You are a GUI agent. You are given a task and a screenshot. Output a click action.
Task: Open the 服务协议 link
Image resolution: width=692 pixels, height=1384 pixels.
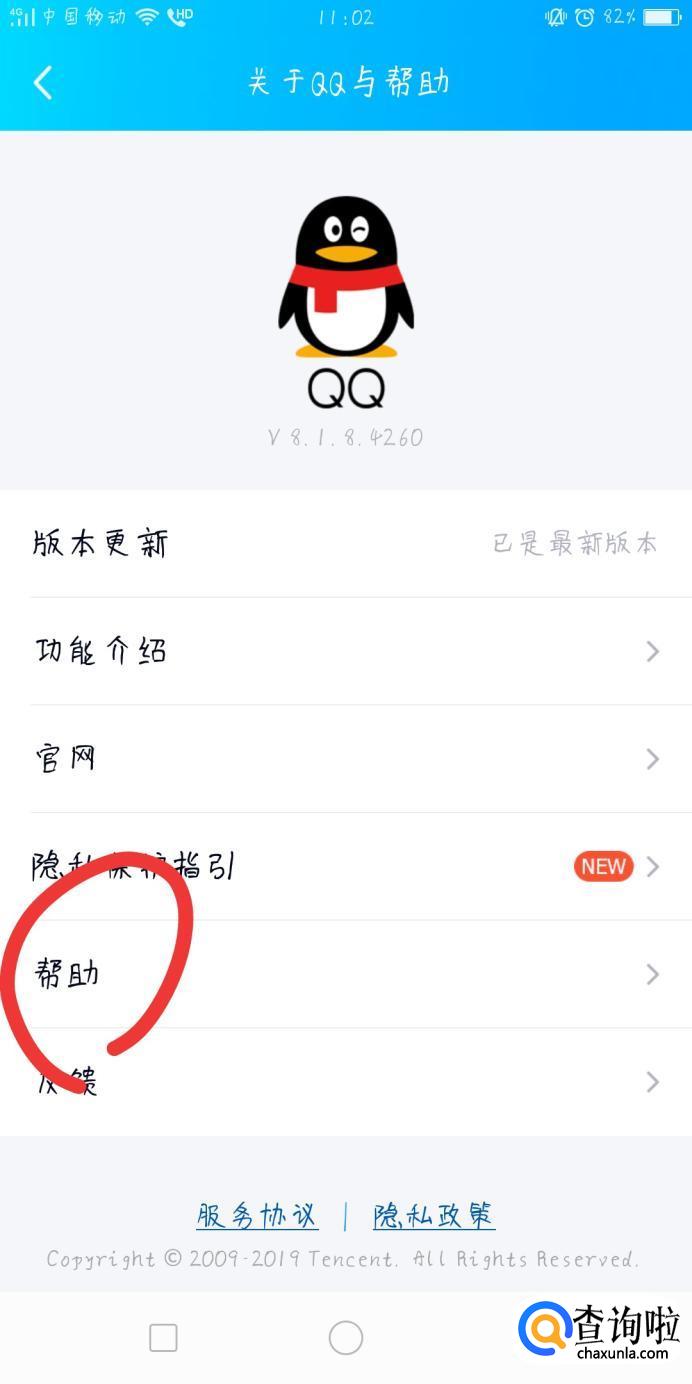pos(257,1216)
